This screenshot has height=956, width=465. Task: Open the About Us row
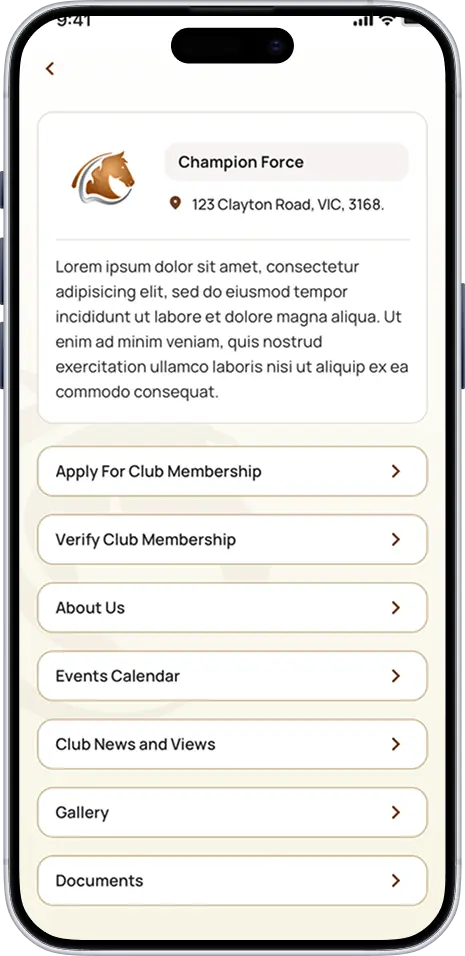tap(232, 608)
